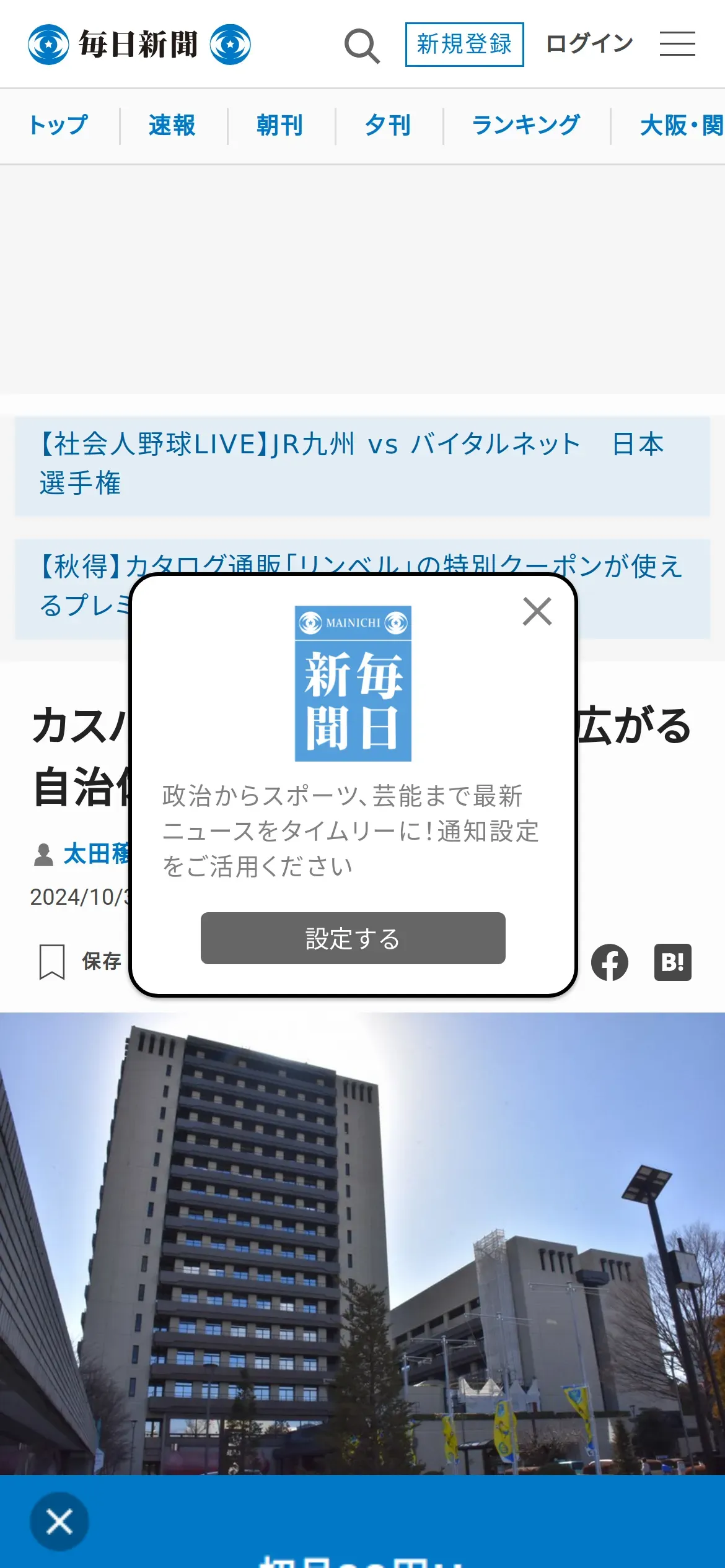Open the hamburger menu
The width and height of the screenshot is (725, 1568).
(677, 45)
